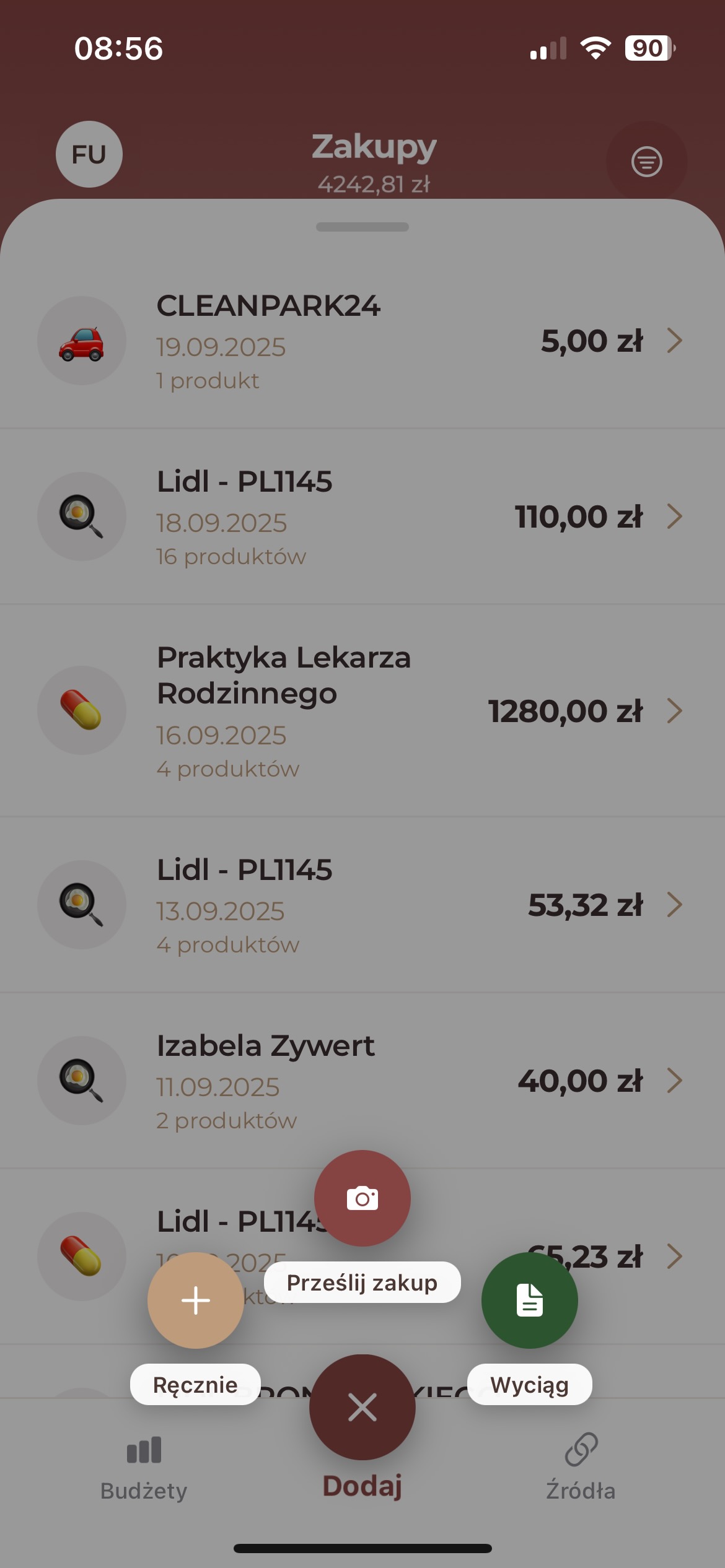Viewport: 725px width, 1568px height.
Task: Tap the pill icon on Praktyka Lekarza Rodzinnego
Action: pos(82,710)
